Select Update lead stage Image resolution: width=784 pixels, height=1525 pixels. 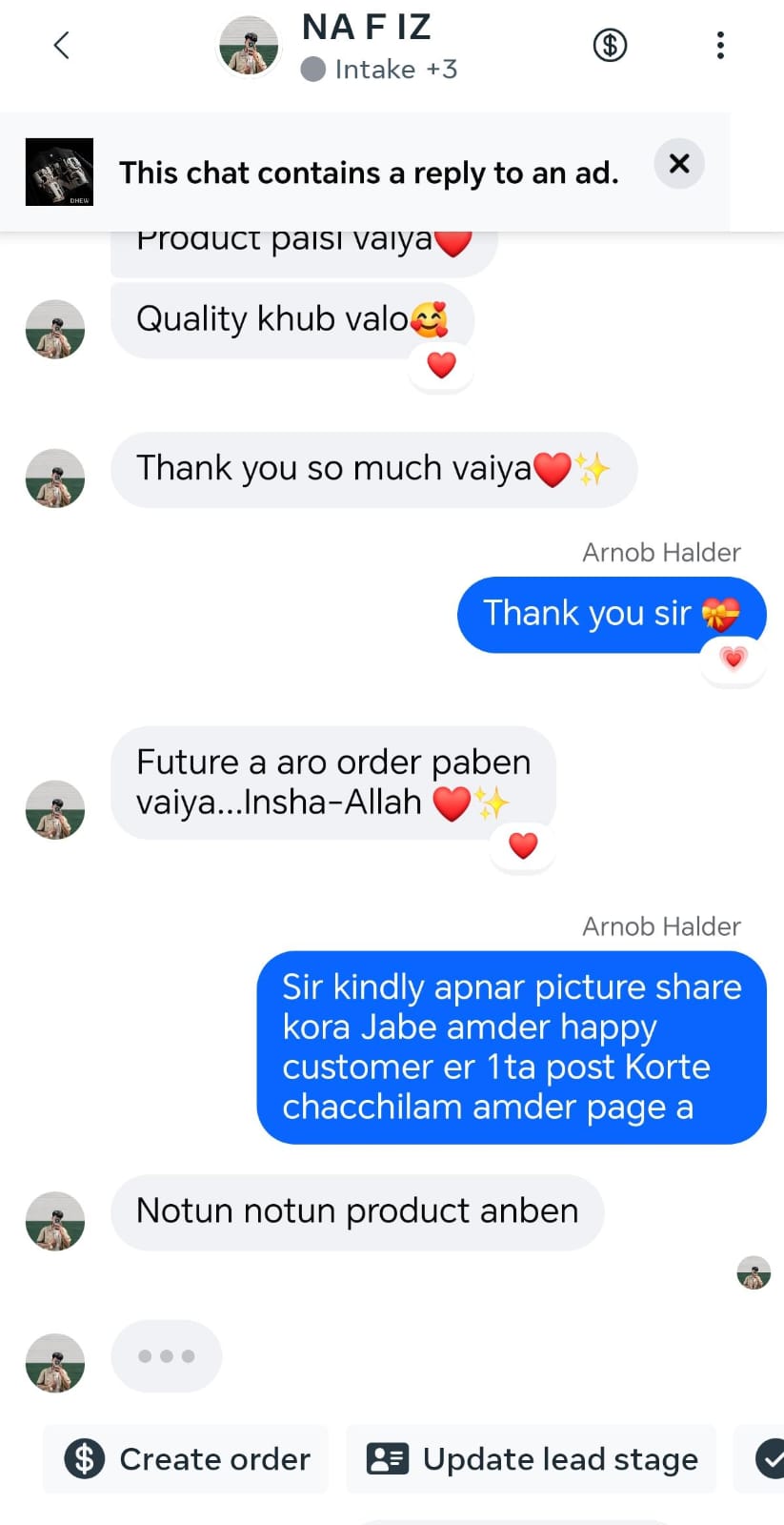click(x=532, y=1459)
